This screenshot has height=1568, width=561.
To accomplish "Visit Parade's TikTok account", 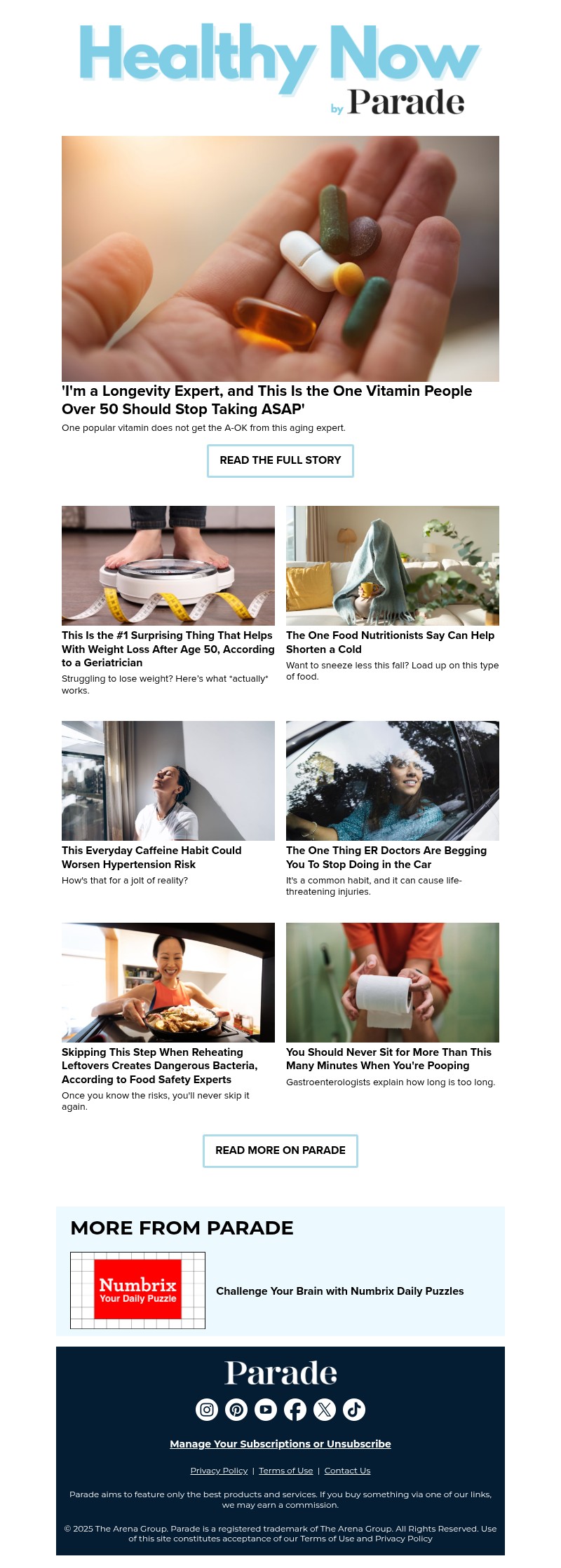I will [x=354, y=1409].
